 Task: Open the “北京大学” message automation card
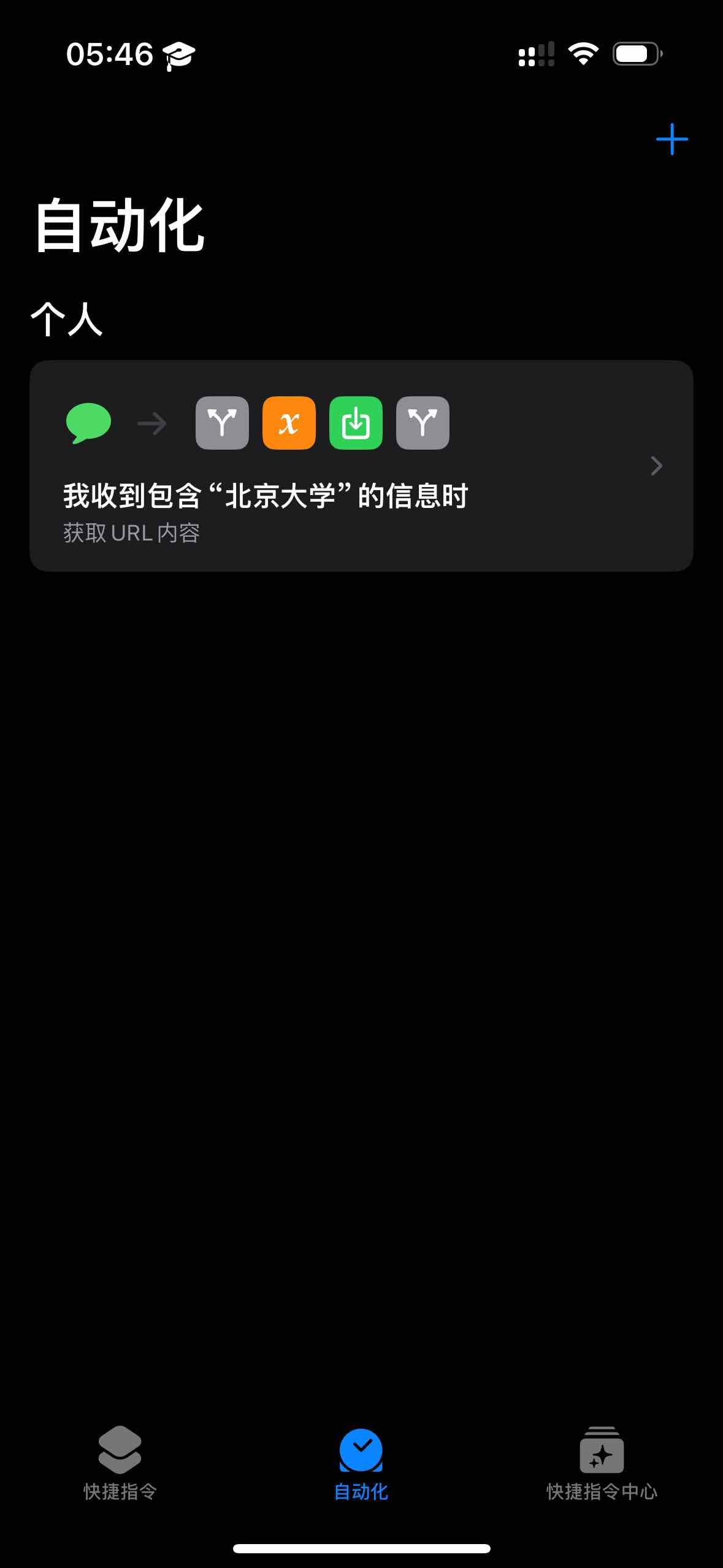361,466
